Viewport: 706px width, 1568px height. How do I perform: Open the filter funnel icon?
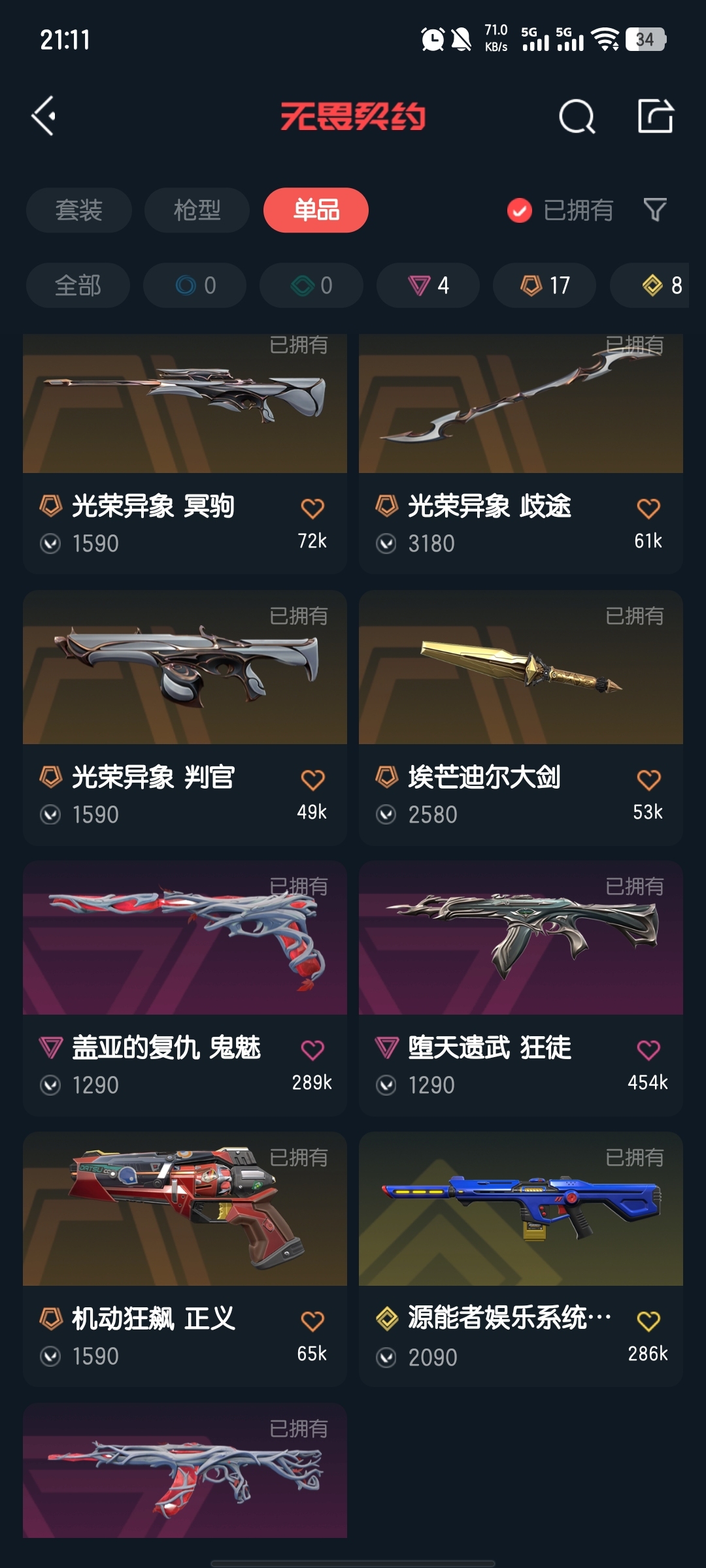[655, 210]
